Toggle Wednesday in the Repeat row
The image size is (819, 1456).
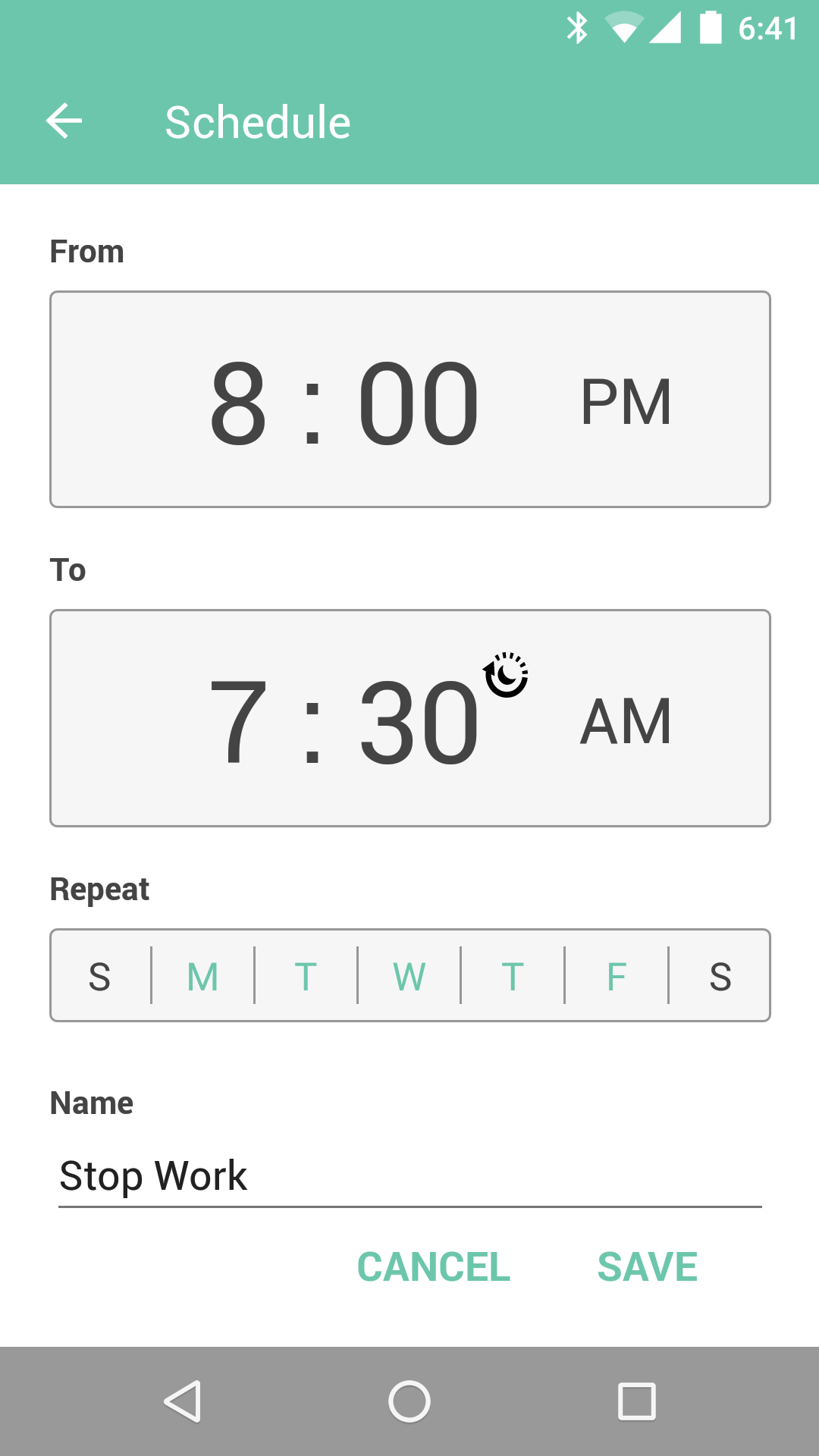(x=409, y=976)
